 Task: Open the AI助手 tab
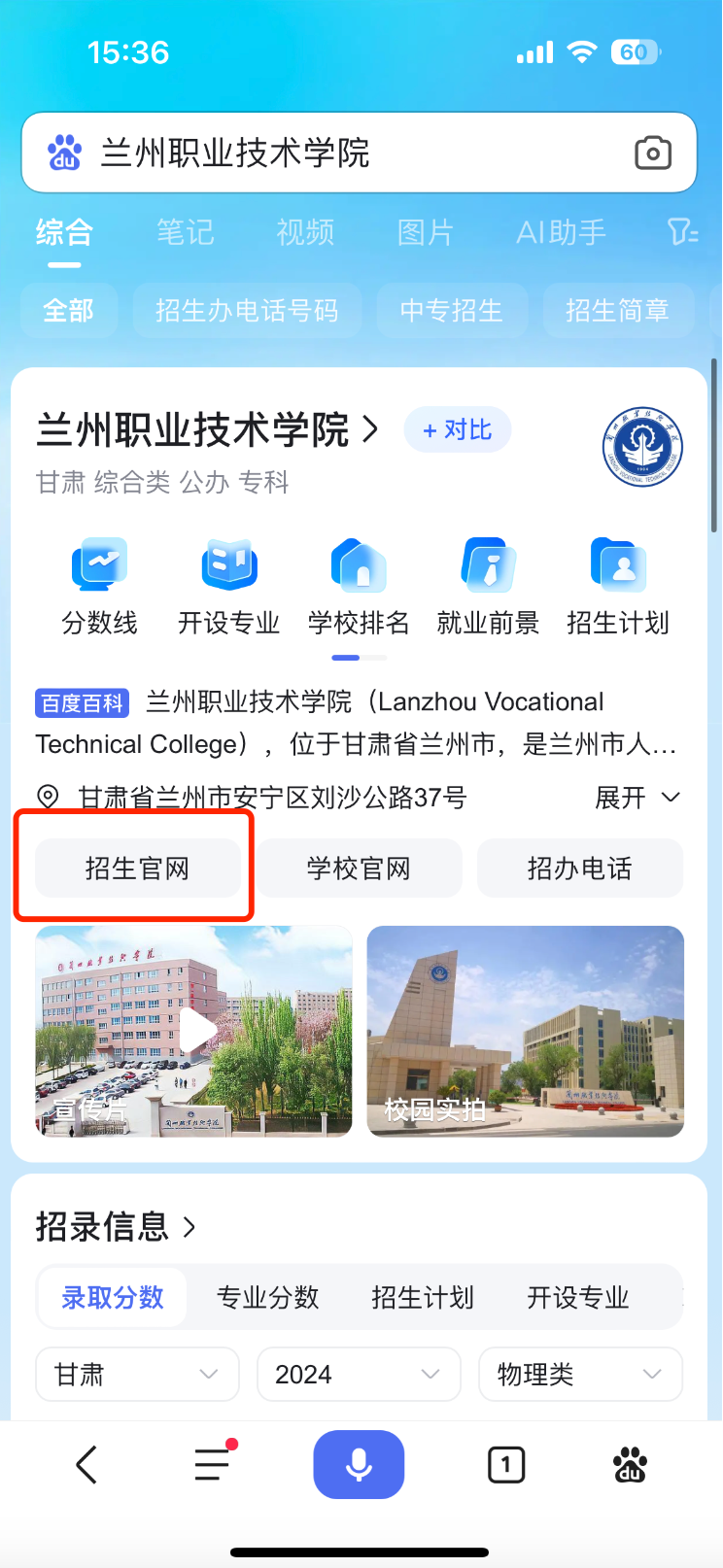coord(561,232)
